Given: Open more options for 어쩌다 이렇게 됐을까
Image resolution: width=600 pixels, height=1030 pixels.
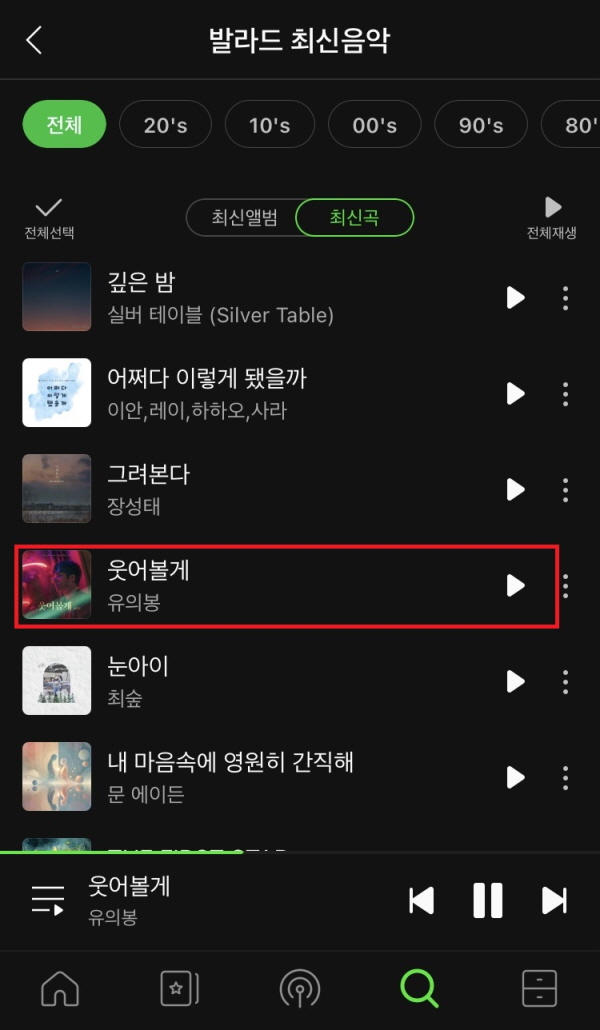Looking at the screenshot, I should coord(566,393).
